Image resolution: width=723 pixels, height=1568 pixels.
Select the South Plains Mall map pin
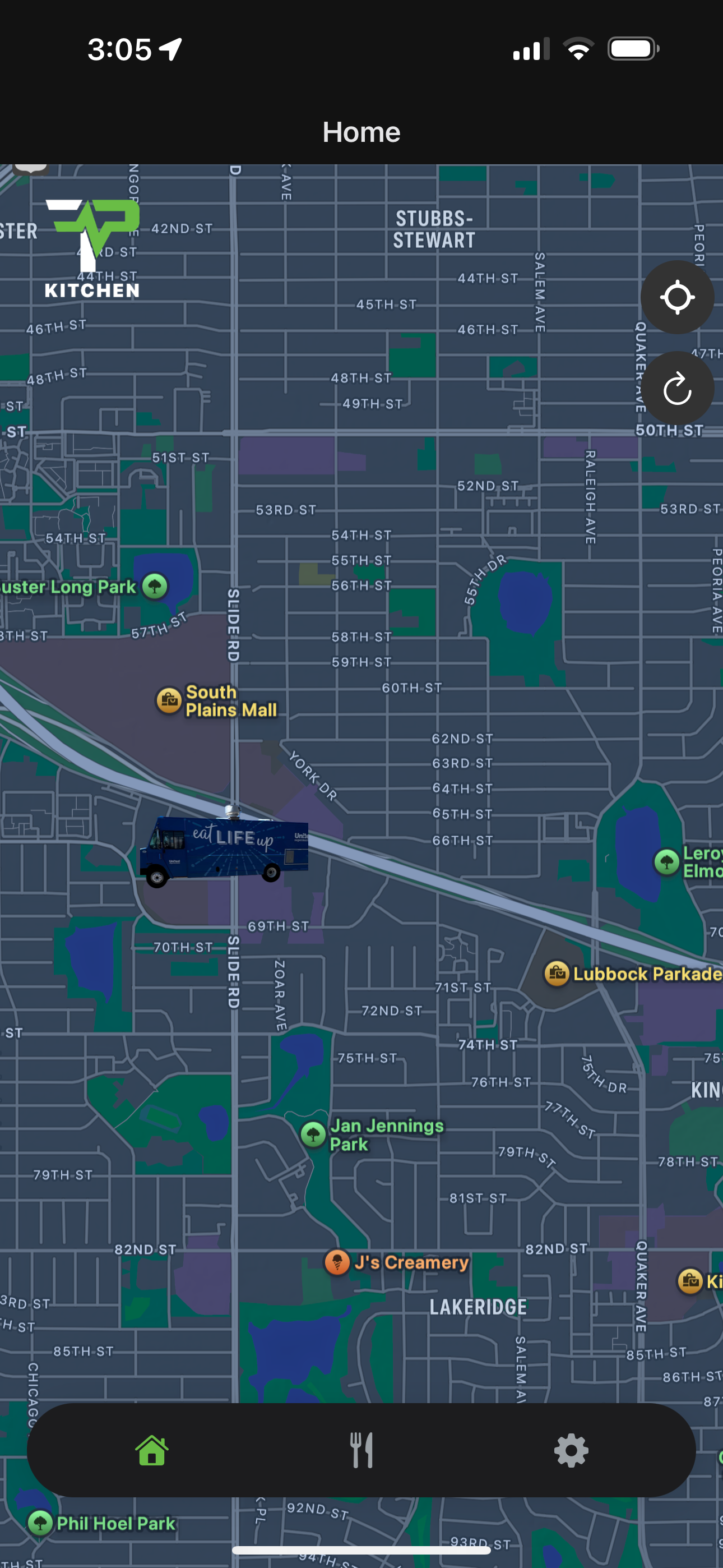tap(169, 700)
